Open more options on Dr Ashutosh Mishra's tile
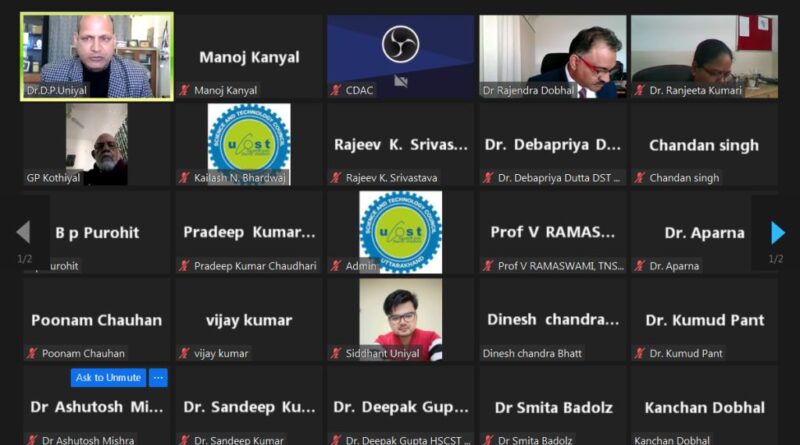 pos(158,378)
